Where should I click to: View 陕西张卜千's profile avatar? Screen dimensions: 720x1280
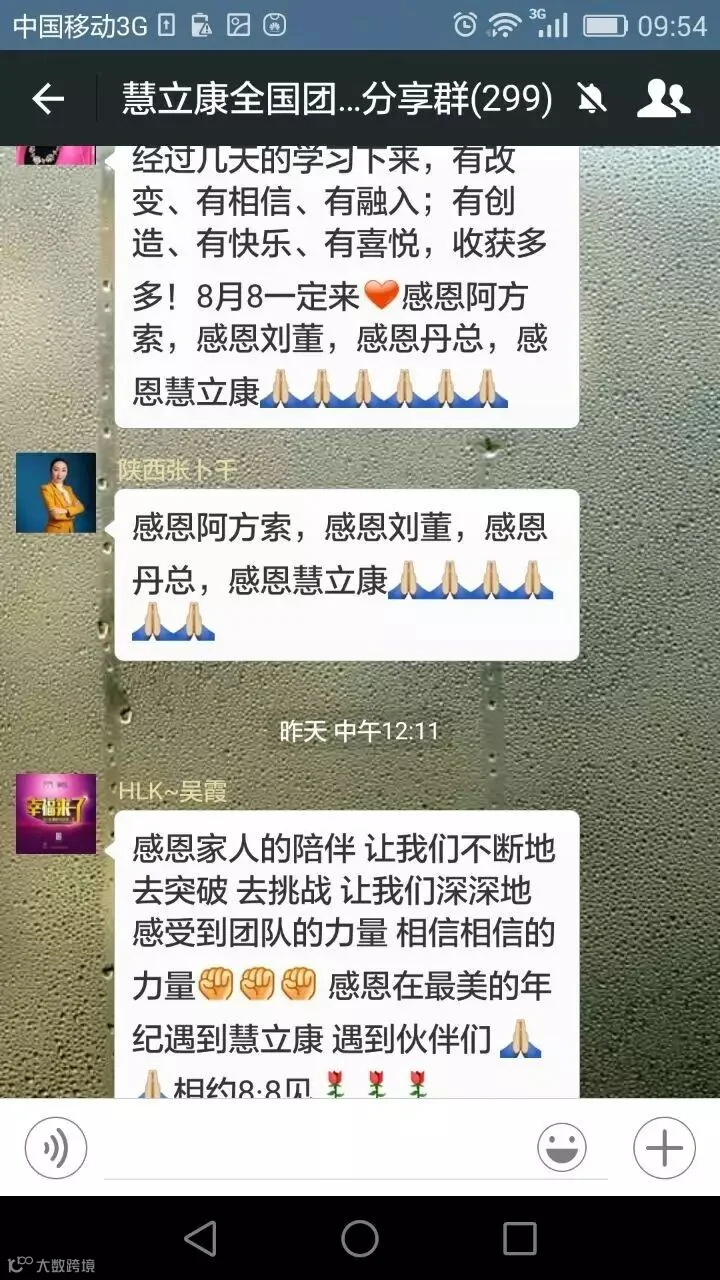(x=56, y=493)
